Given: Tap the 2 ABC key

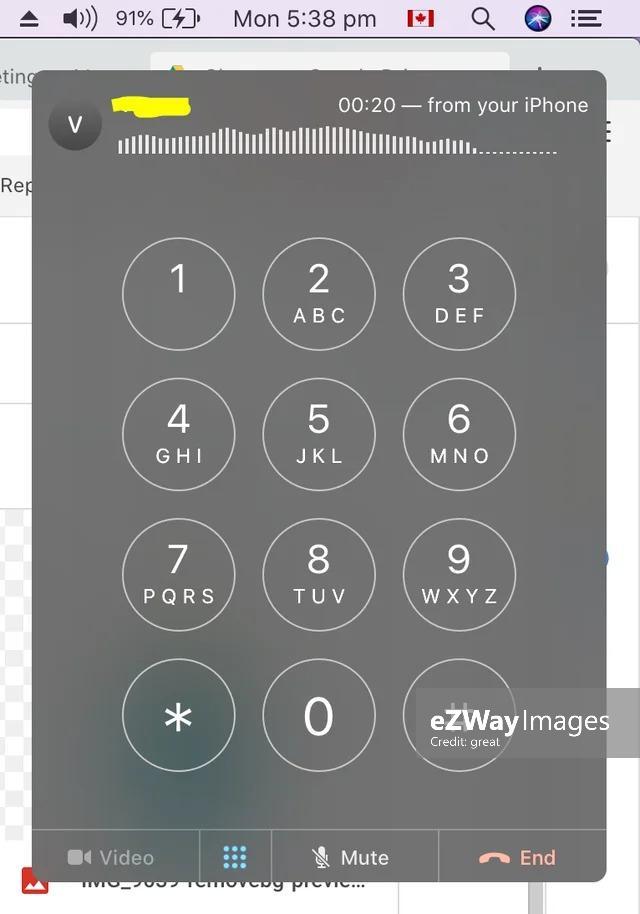Looking at the screenshot, I should (319, 294).
